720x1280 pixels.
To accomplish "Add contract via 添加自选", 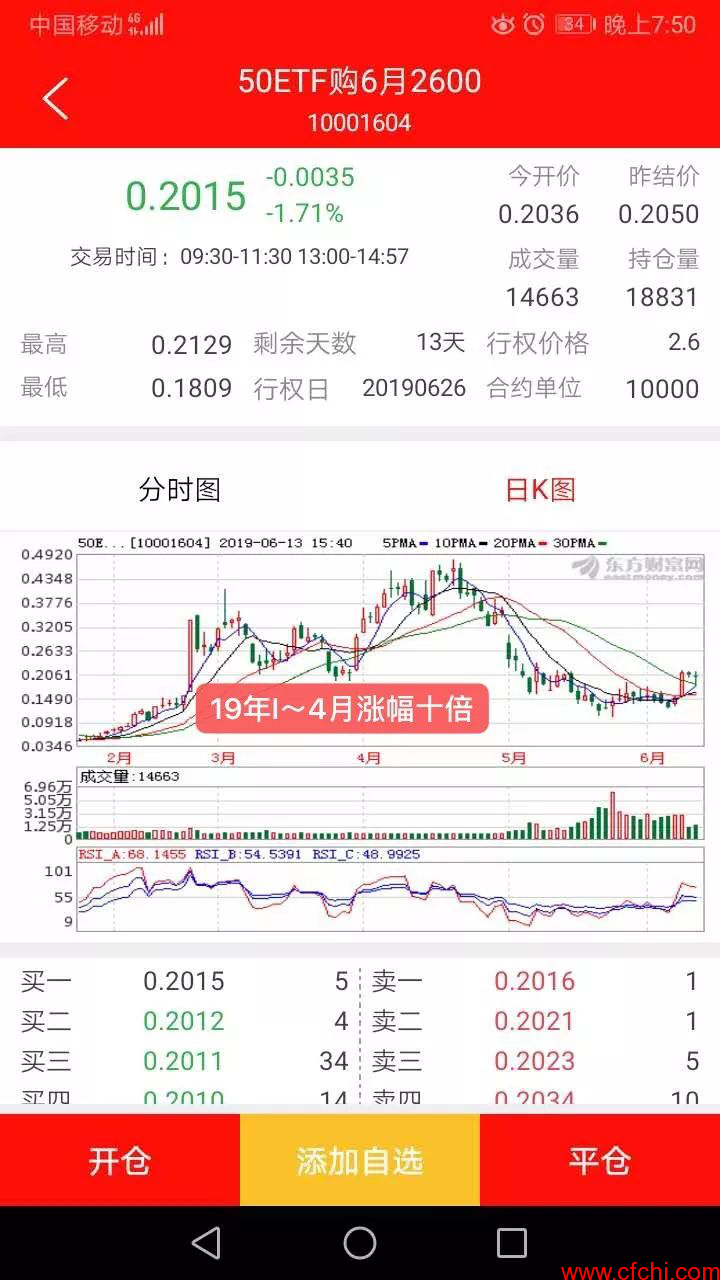I will (360, 1160).
